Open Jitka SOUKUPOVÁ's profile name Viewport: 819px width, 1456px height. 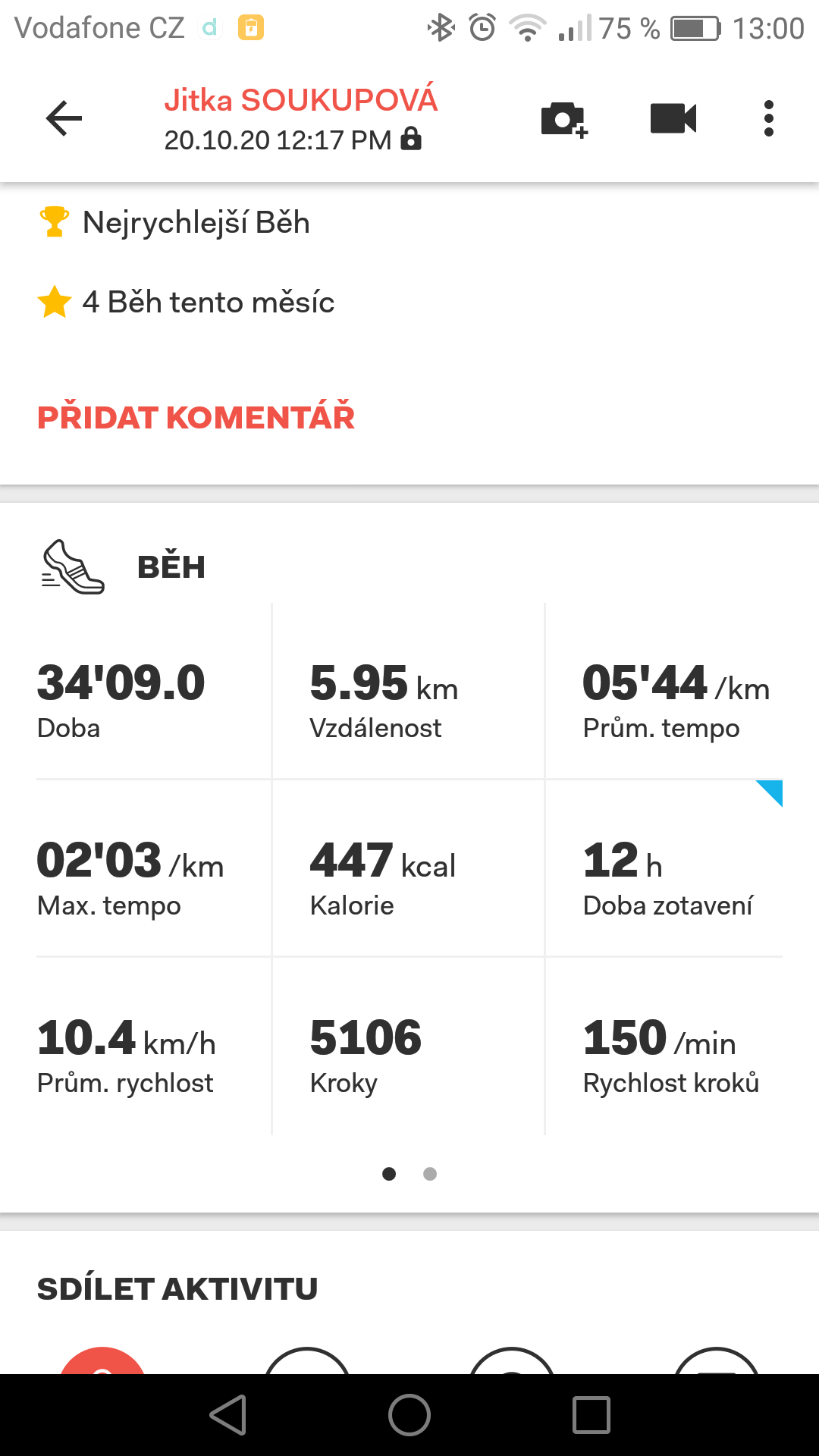pyautogui.click(x=301, y=100)
